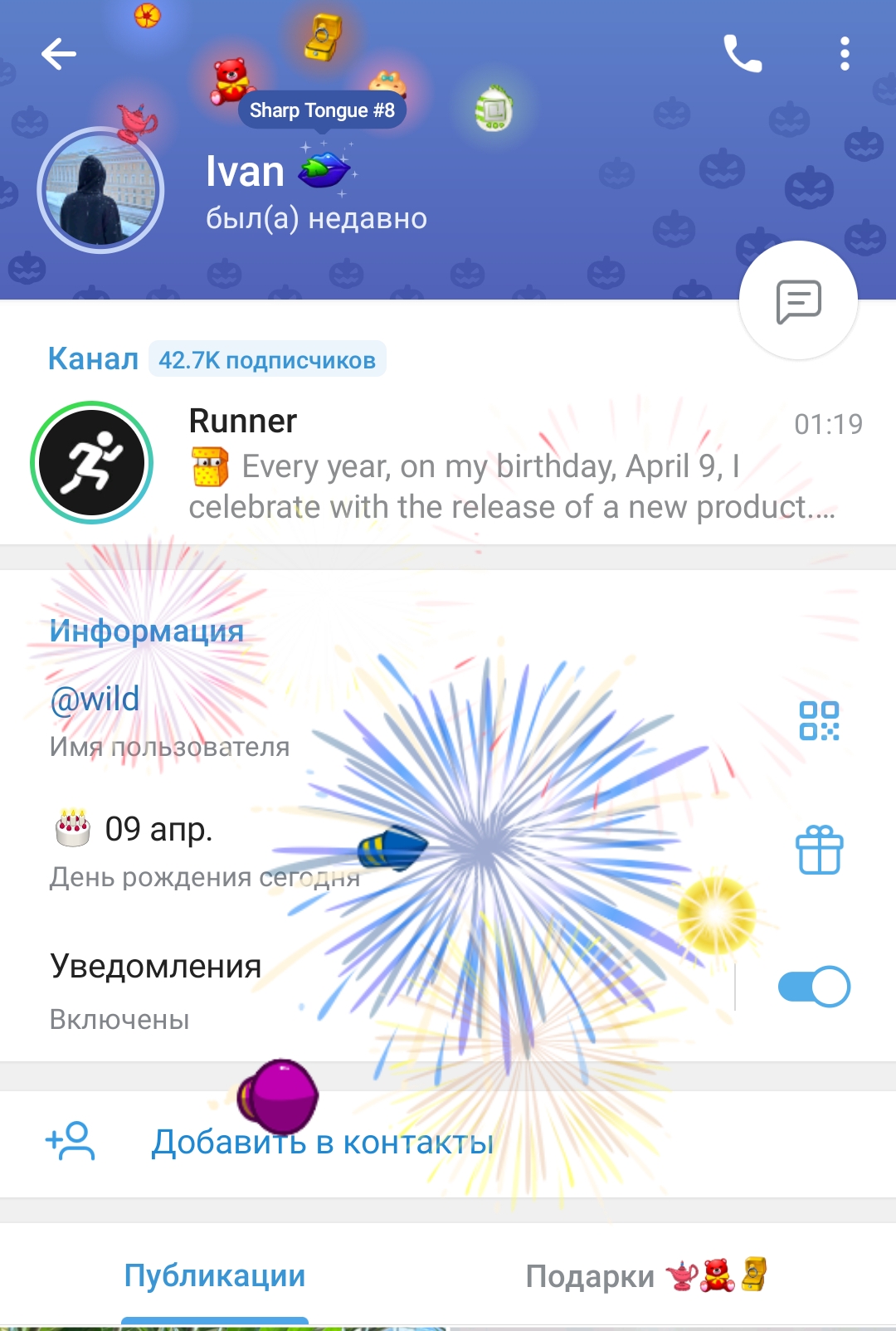Start a voice call with Ivan
This screenshot has height=1331, width=896.
click(x=743, y=54)
